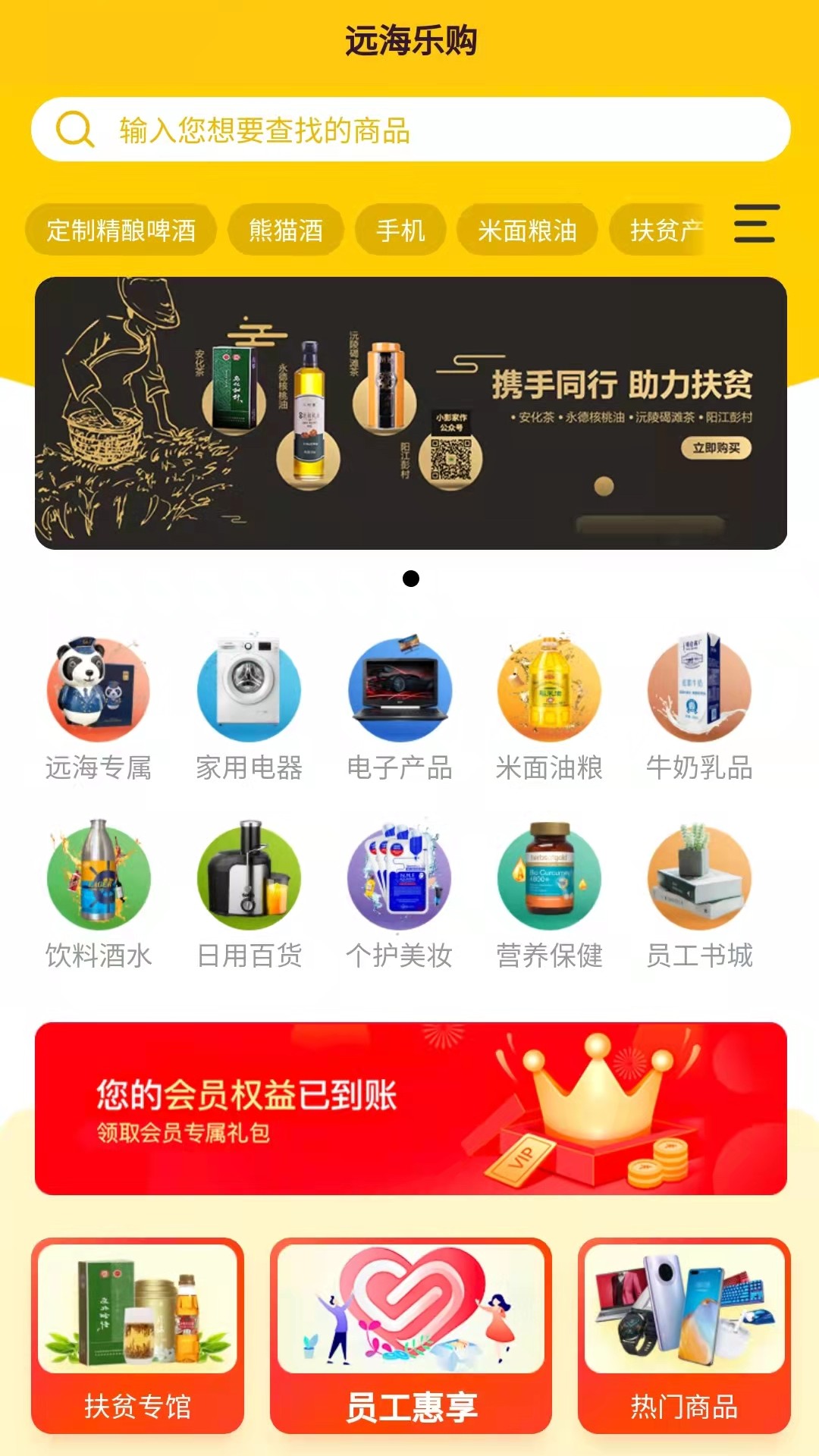This screenshot has height=1456, width=819.
Task: Select the 熊猫酒 chip
Action: point(286,230)
